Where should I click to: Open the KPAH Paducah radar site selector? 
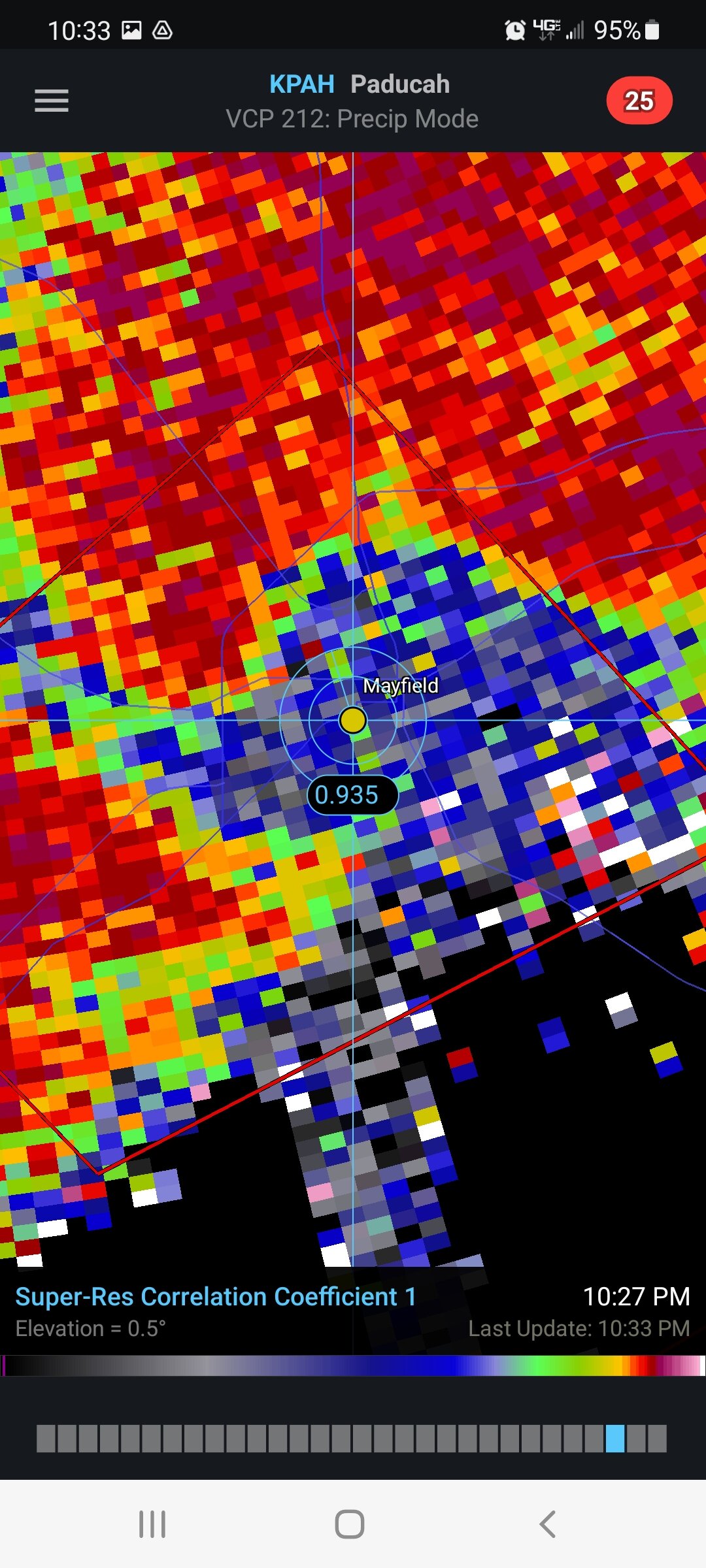pos(360,84)
